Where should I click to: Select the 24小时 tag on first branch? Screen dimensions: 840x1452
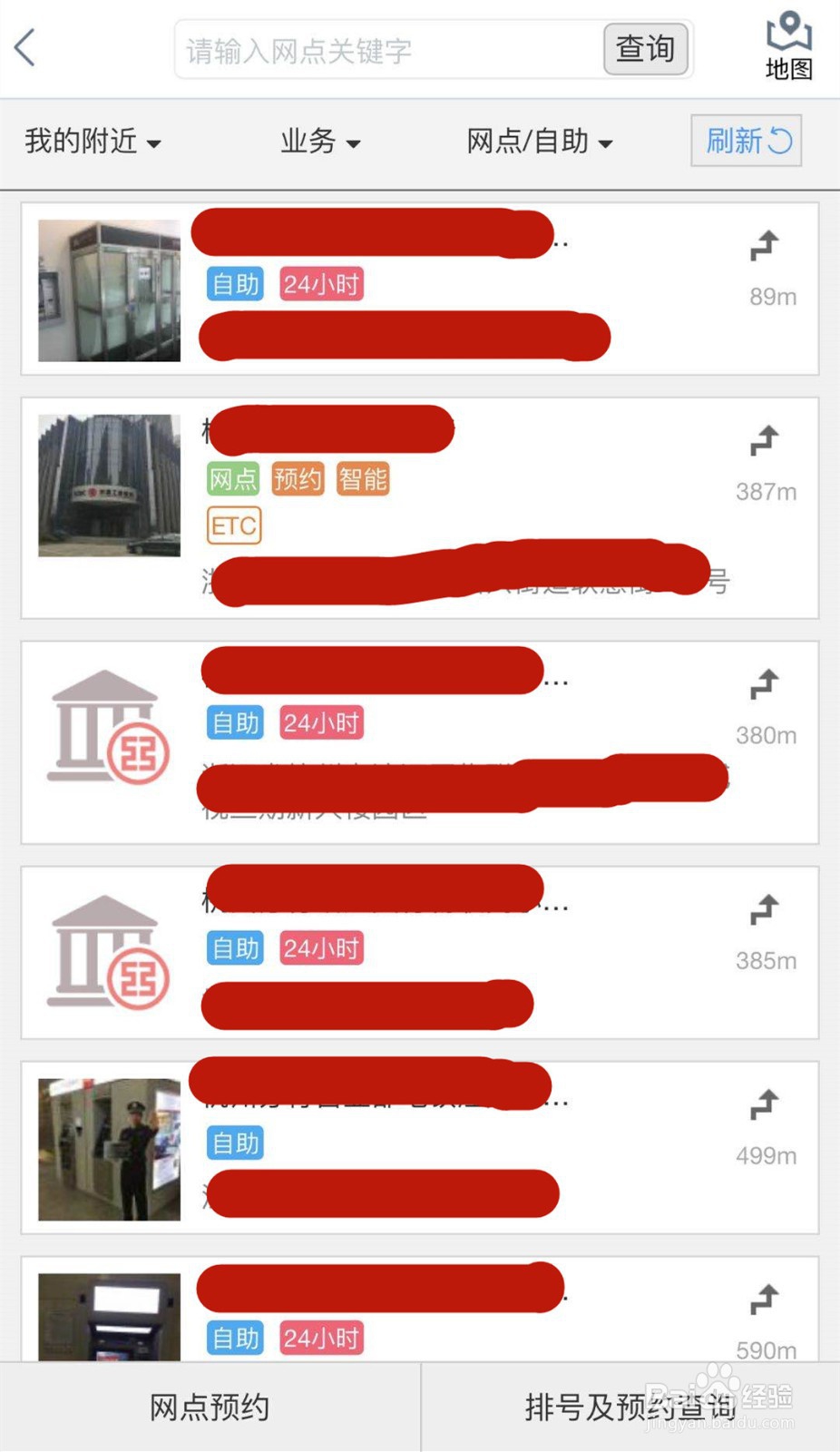tap(321, 284)
